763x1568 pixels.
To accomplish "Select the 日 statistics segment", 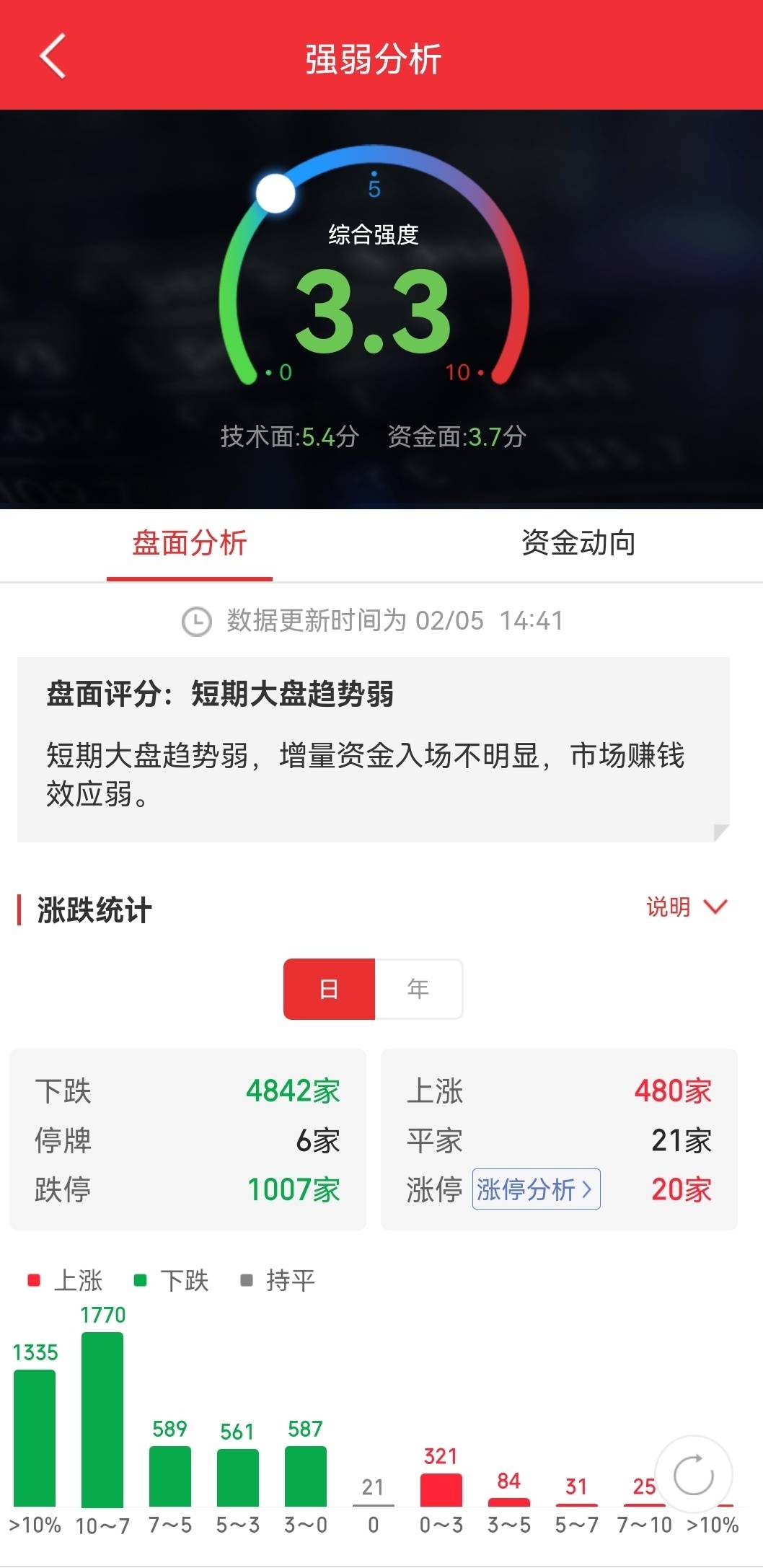I will (329, 989).
